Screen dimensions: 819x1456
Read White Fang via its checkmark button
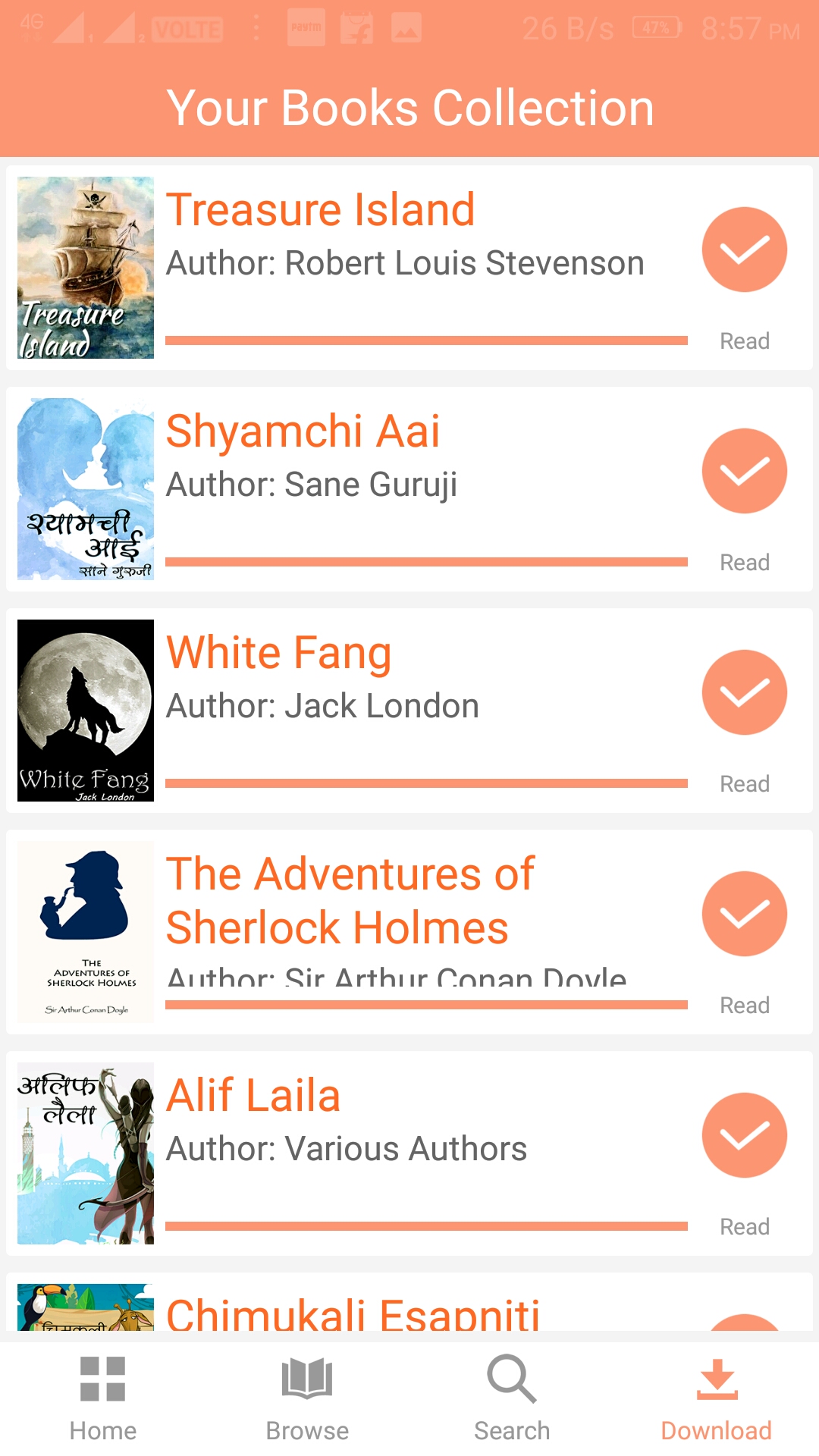(744, 693)
